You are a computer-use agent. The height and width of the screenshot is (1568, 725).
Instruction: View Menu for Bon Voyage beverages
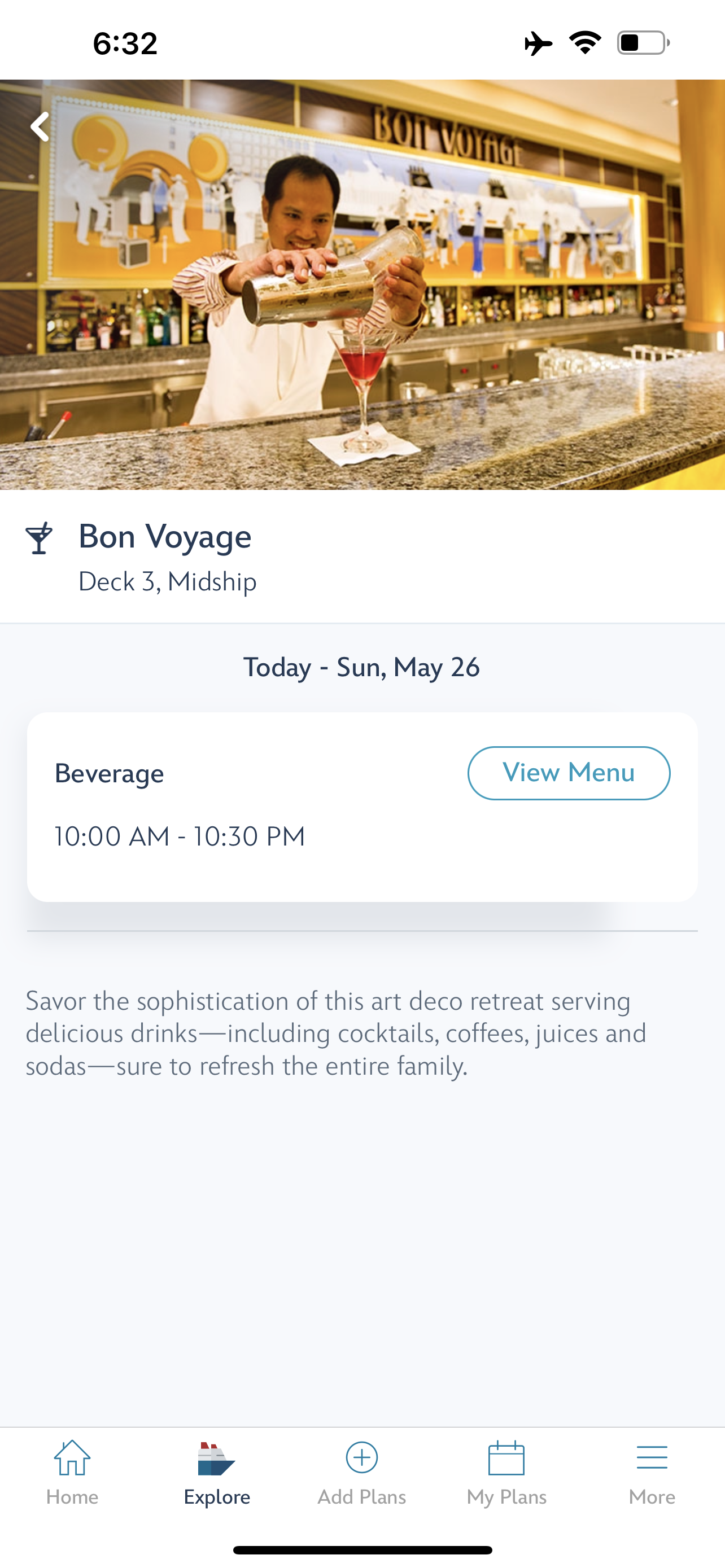pyautogui.click(x=569, y=773)
